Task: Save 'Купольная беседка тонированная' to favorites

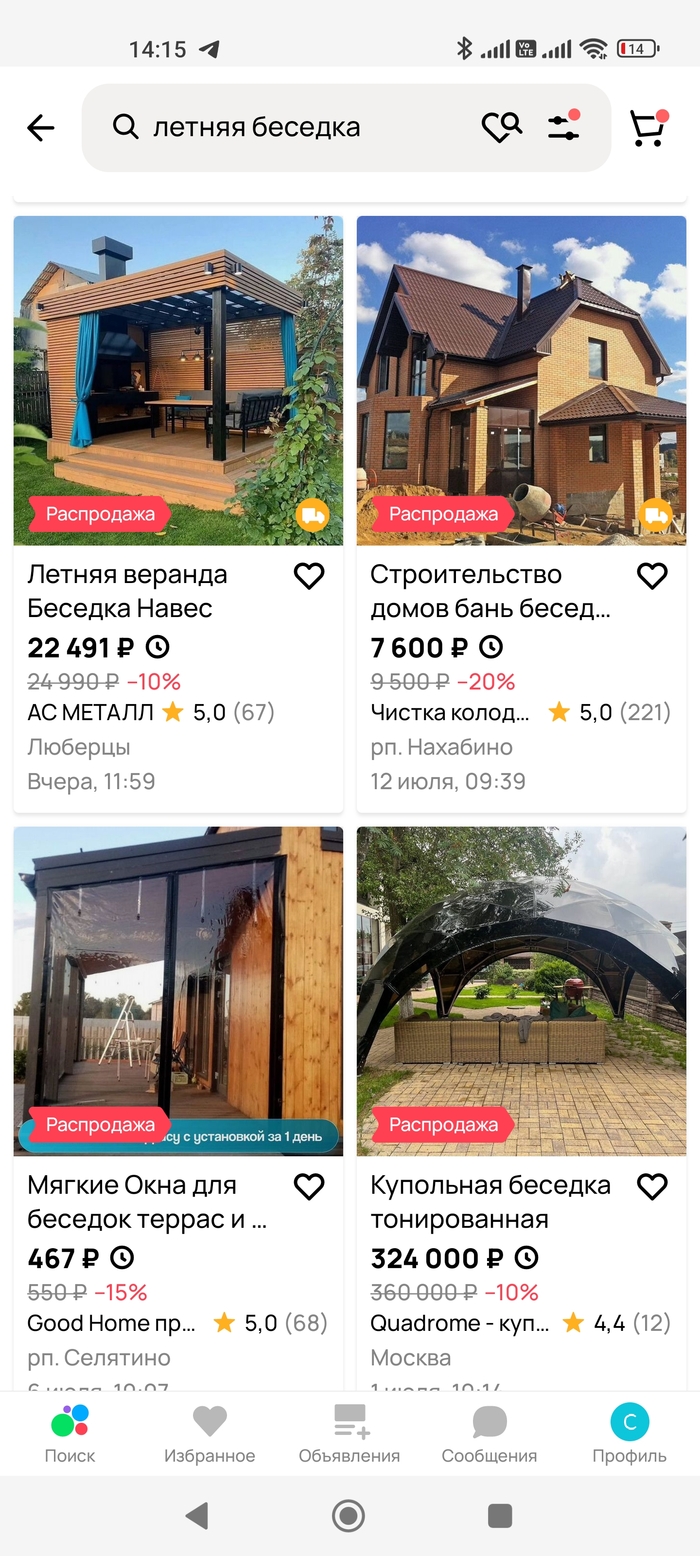Action: point(652,1186)
